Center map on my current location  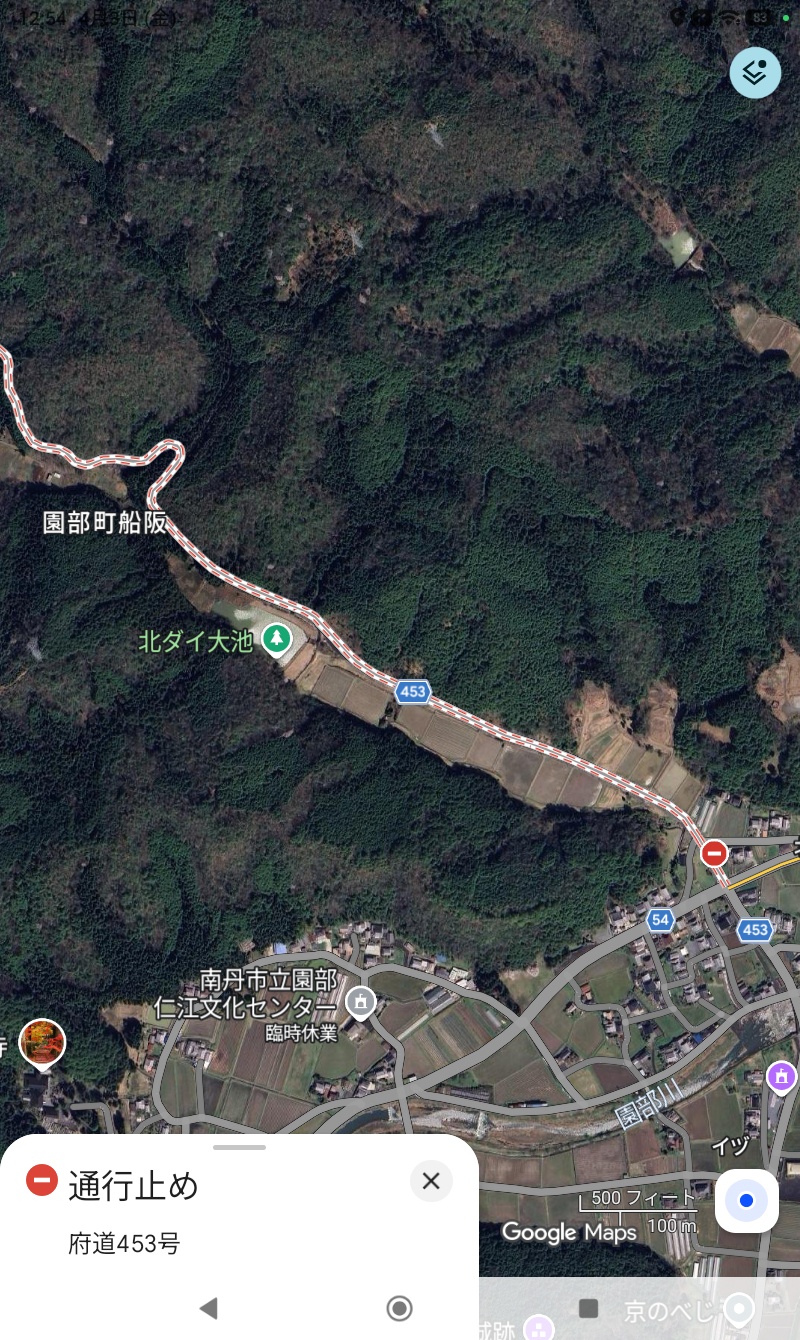[746, 1200]
